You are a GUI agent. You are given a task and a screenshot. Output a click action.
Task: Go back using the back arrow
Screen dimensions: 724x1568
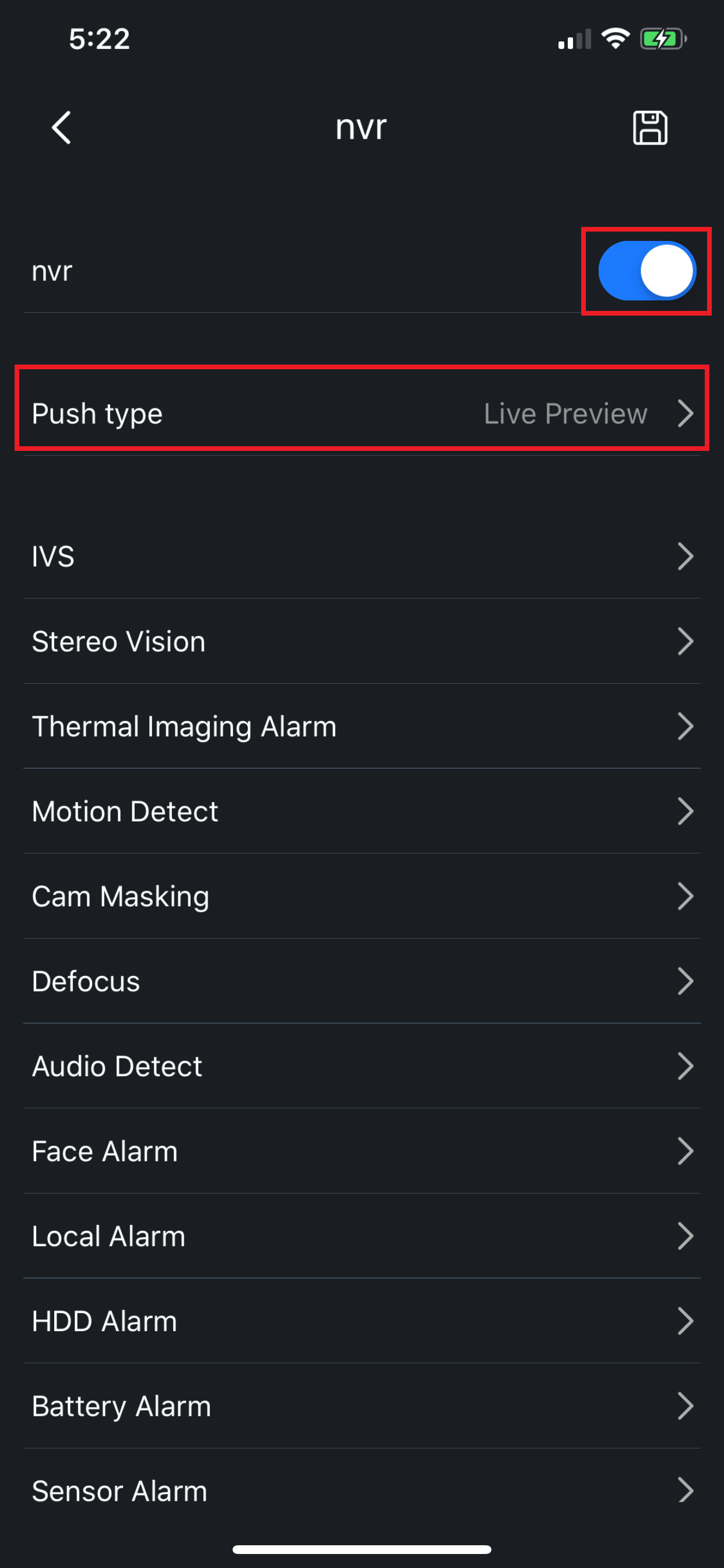coord(61,128)
